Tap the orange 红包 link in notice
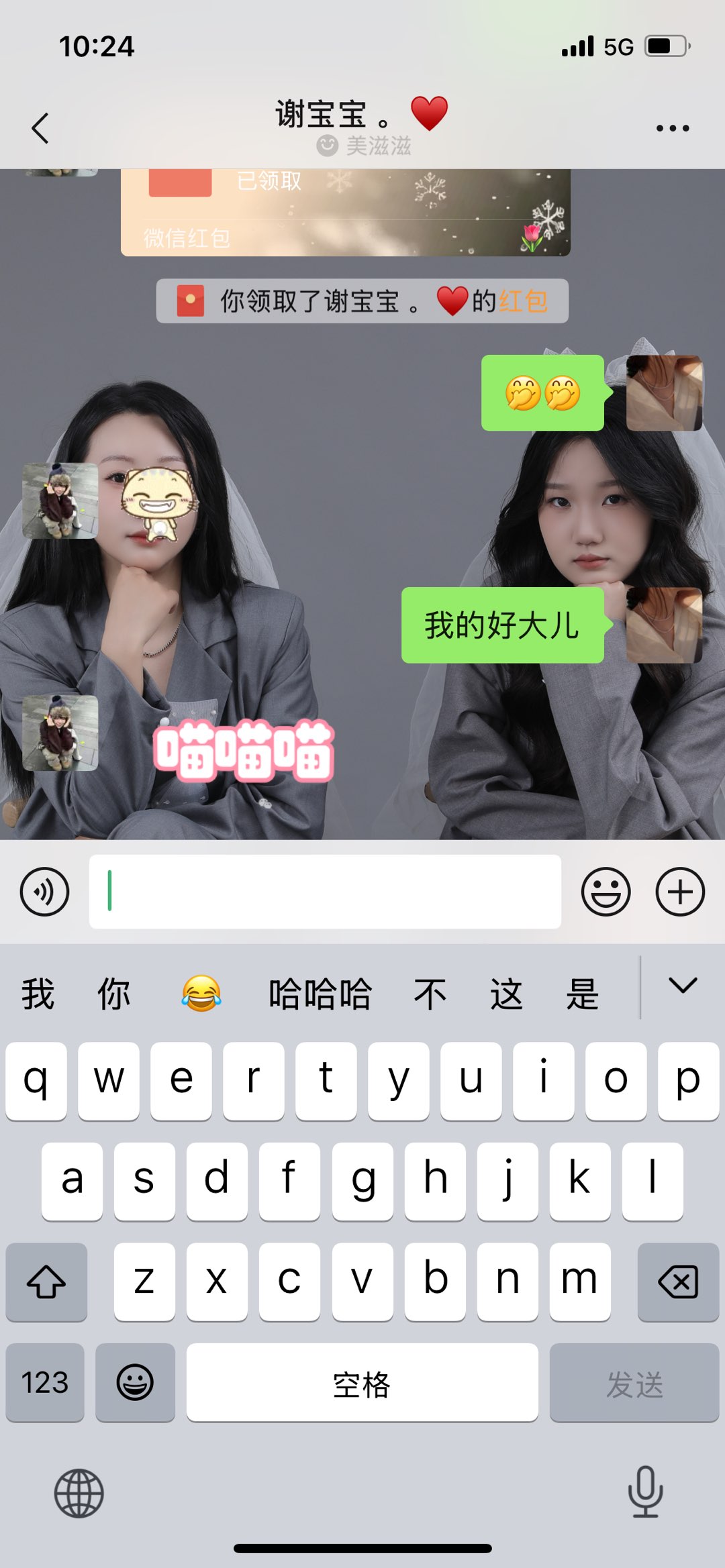The image size is (725, 1568). click(x=522, y=301)
